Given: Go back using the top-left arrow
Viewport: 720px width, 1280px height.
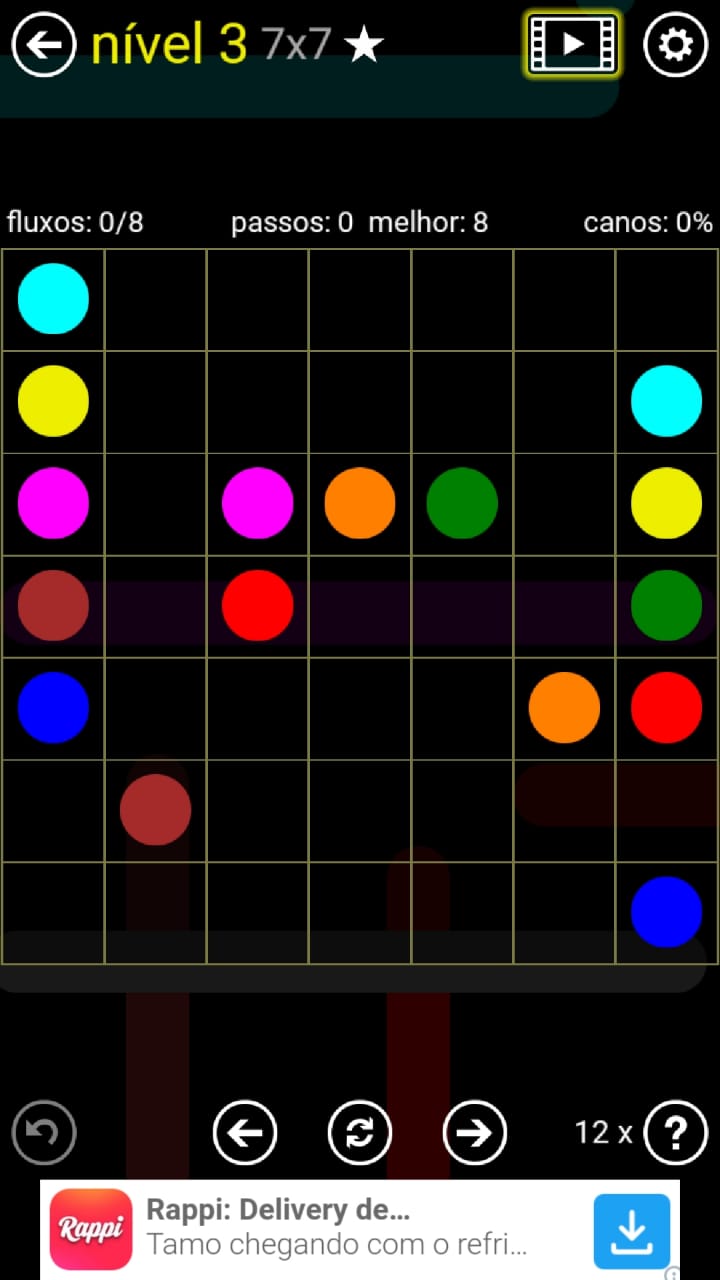Looking at the screenshot, I should click(x=44, y=44).
